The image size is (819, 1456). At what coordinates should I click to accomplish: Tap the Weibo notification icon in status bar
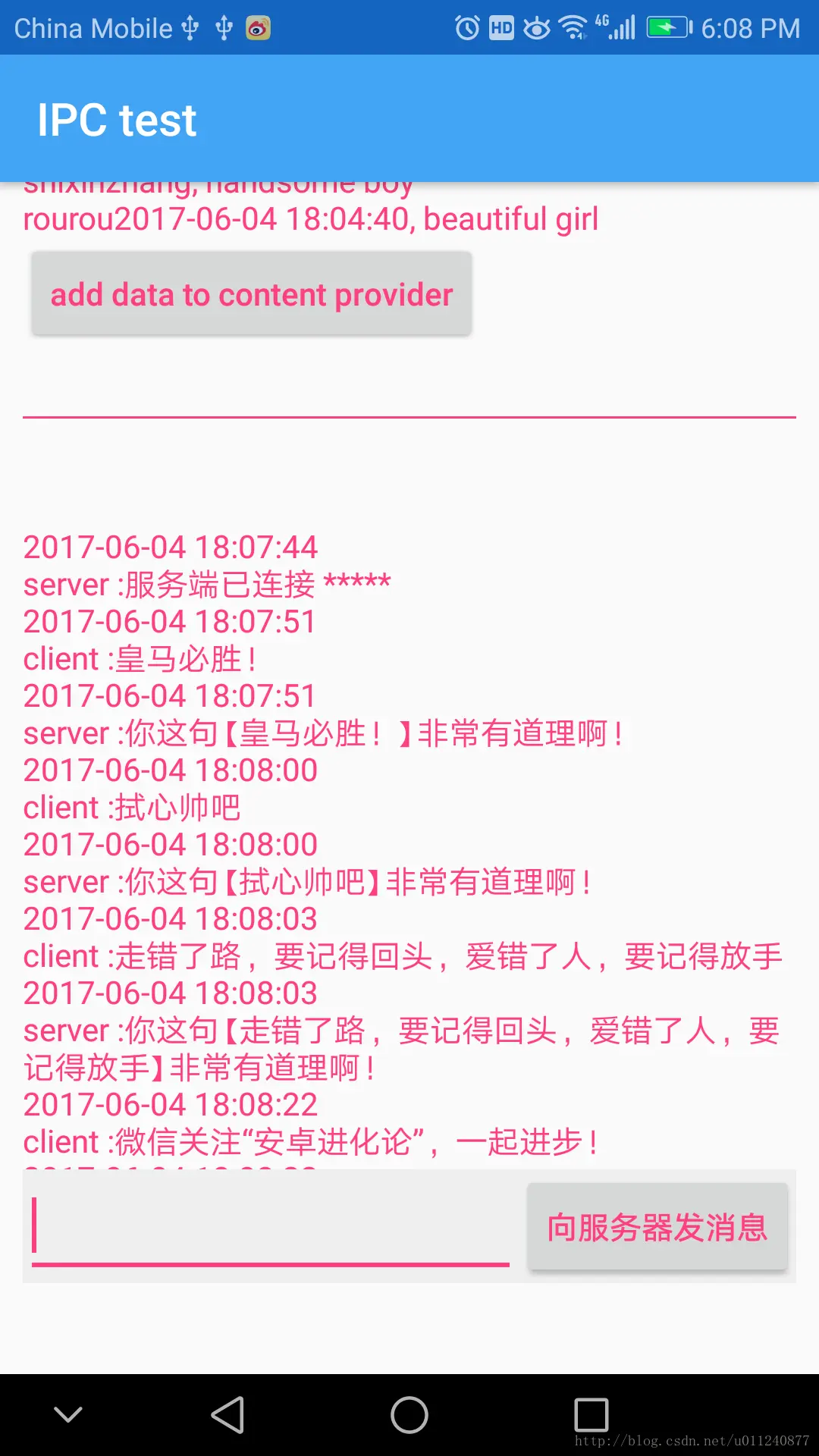(259, 27)
